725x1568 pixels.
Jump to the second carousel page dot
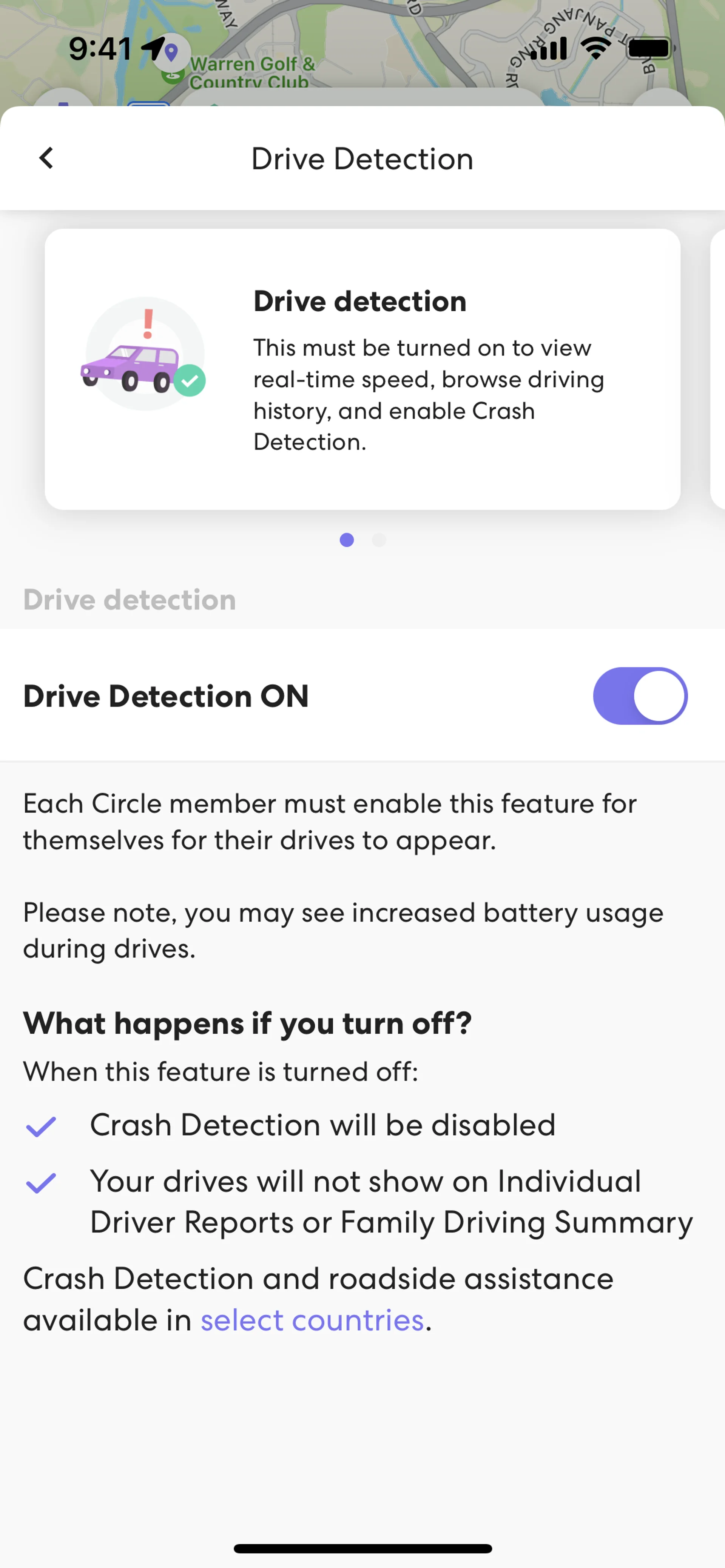coord(379,540)
